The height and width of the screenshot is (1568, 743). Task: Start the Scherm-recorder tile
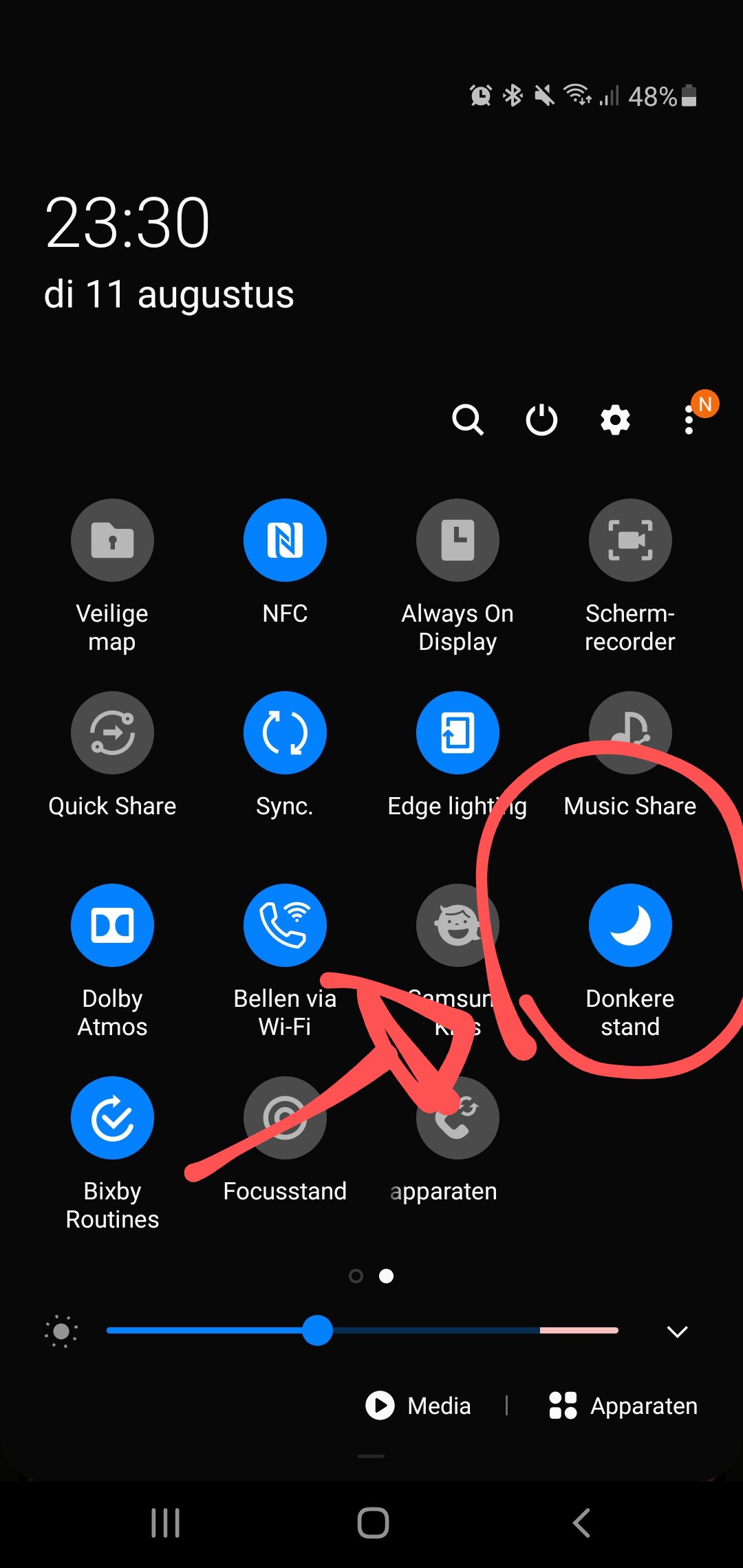(630, 540)
